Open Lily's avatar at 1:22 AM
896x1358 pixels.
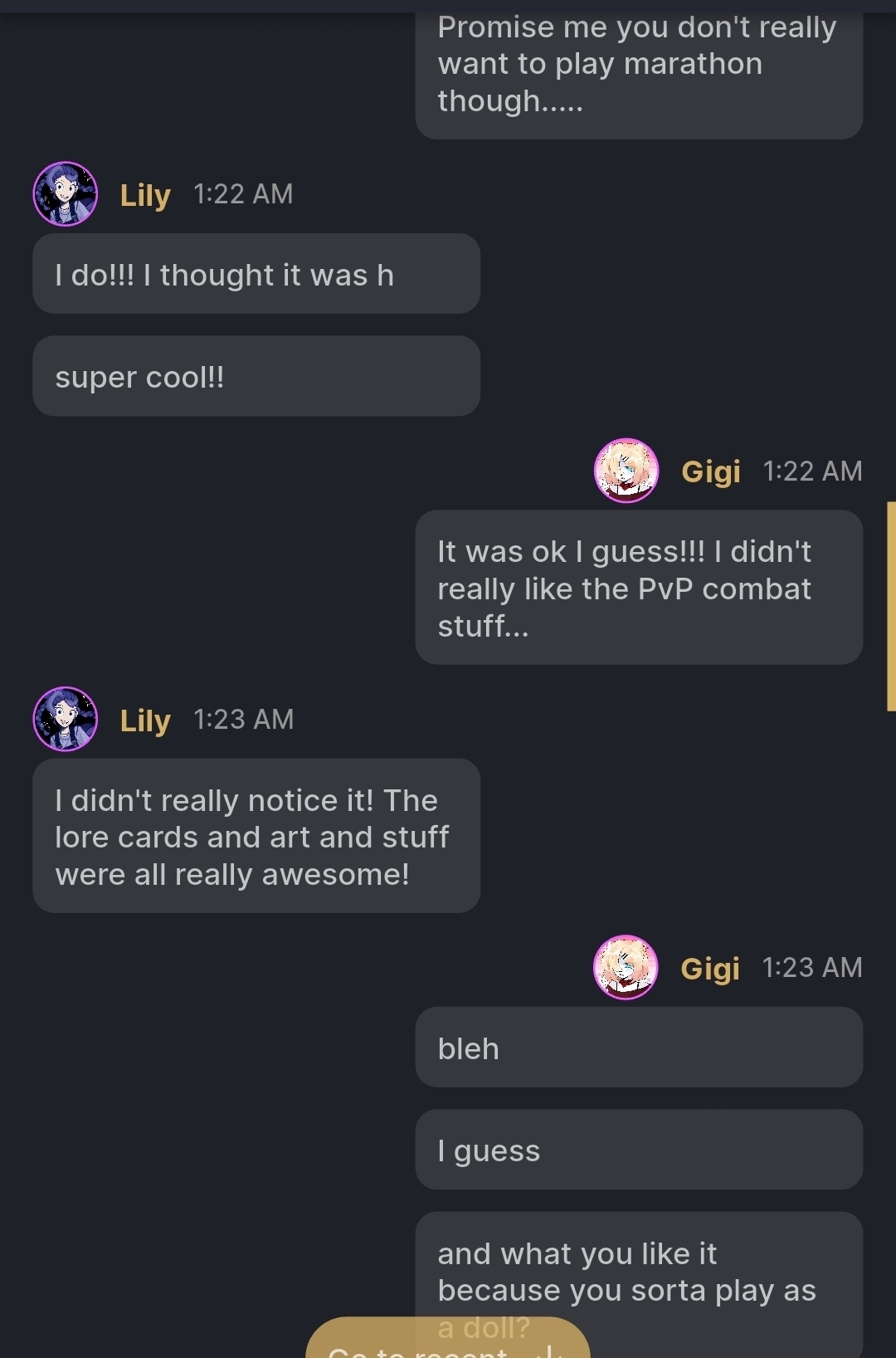coord(66,194)
